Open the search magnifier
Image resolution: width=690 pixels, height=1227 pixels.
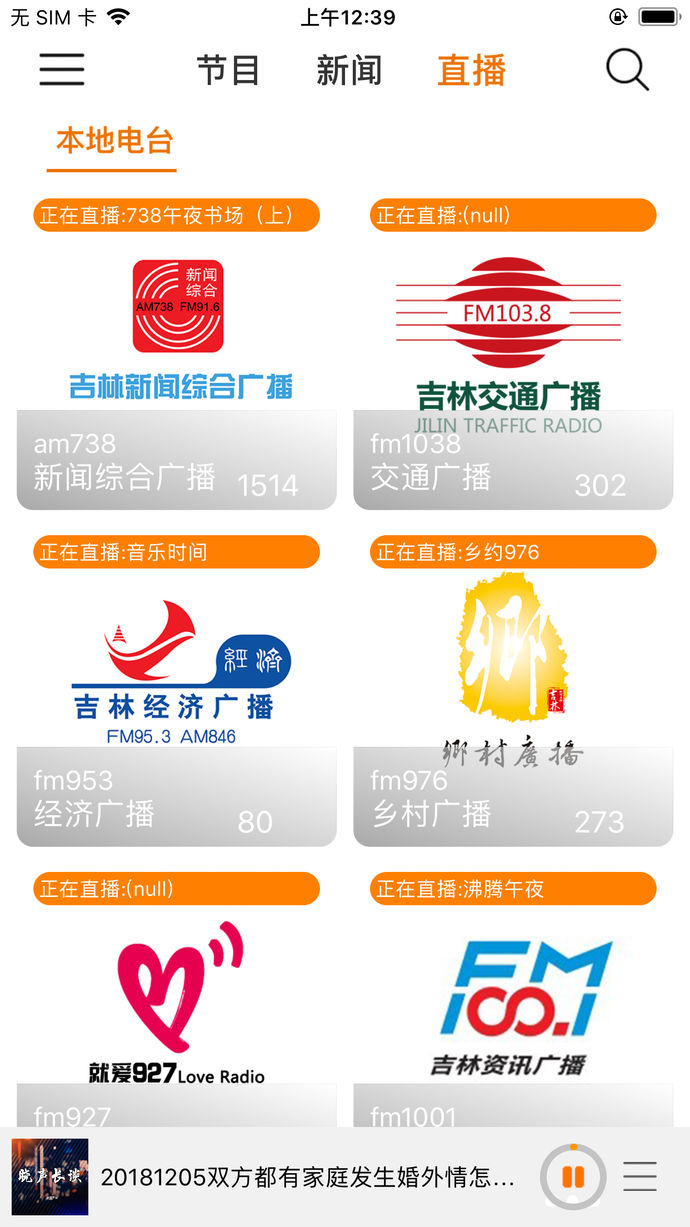click(627, 70)
